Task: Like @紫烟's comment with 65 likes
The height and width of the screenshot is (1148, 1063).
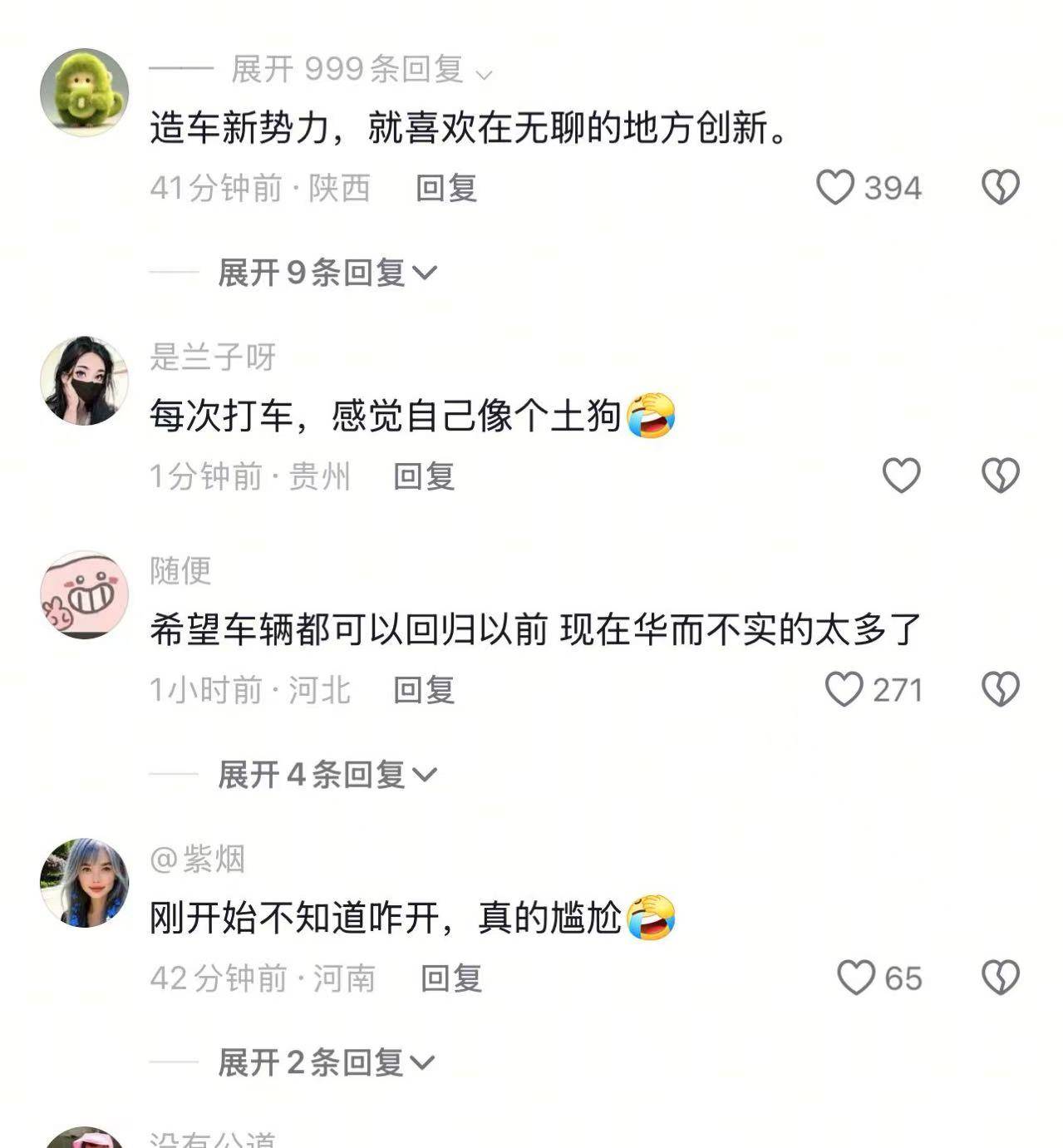Action: 856,978
